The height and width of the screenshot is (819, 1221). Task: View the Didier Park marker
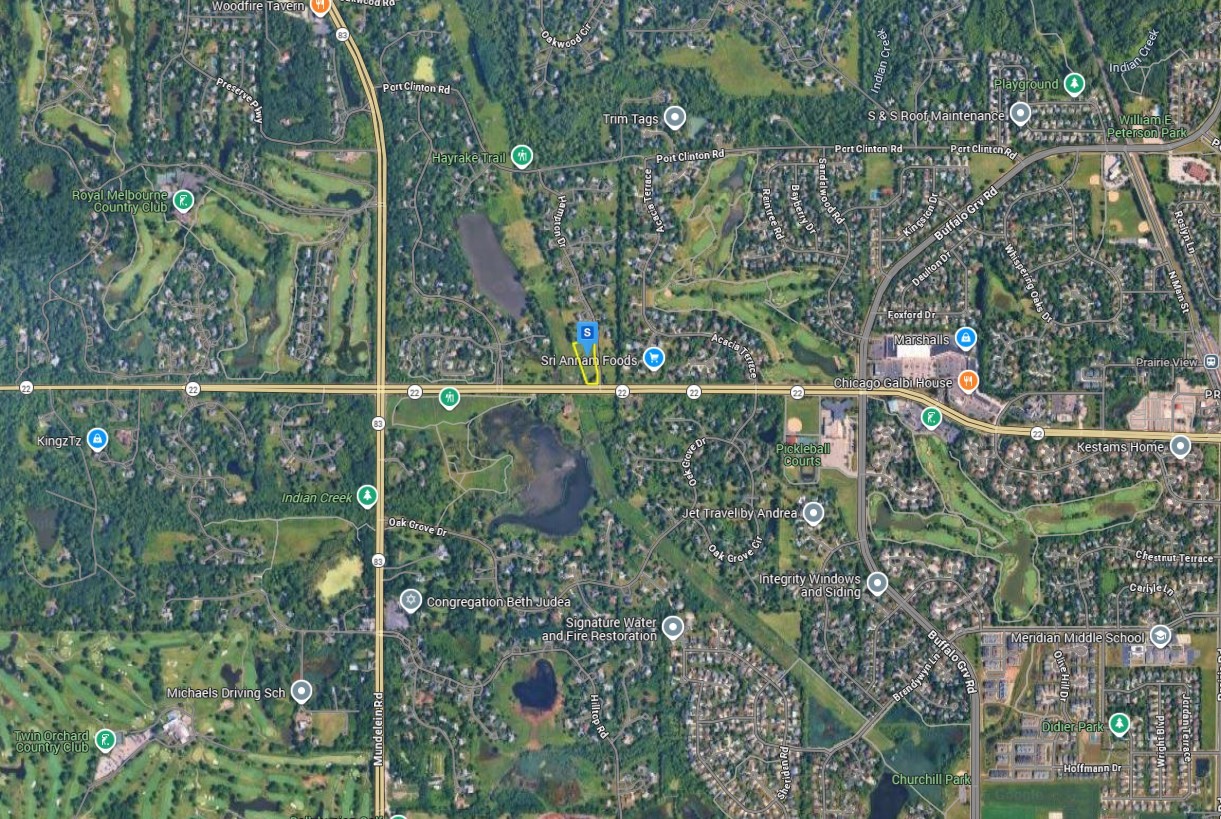pyautogui.click(x=1120, y=723)
